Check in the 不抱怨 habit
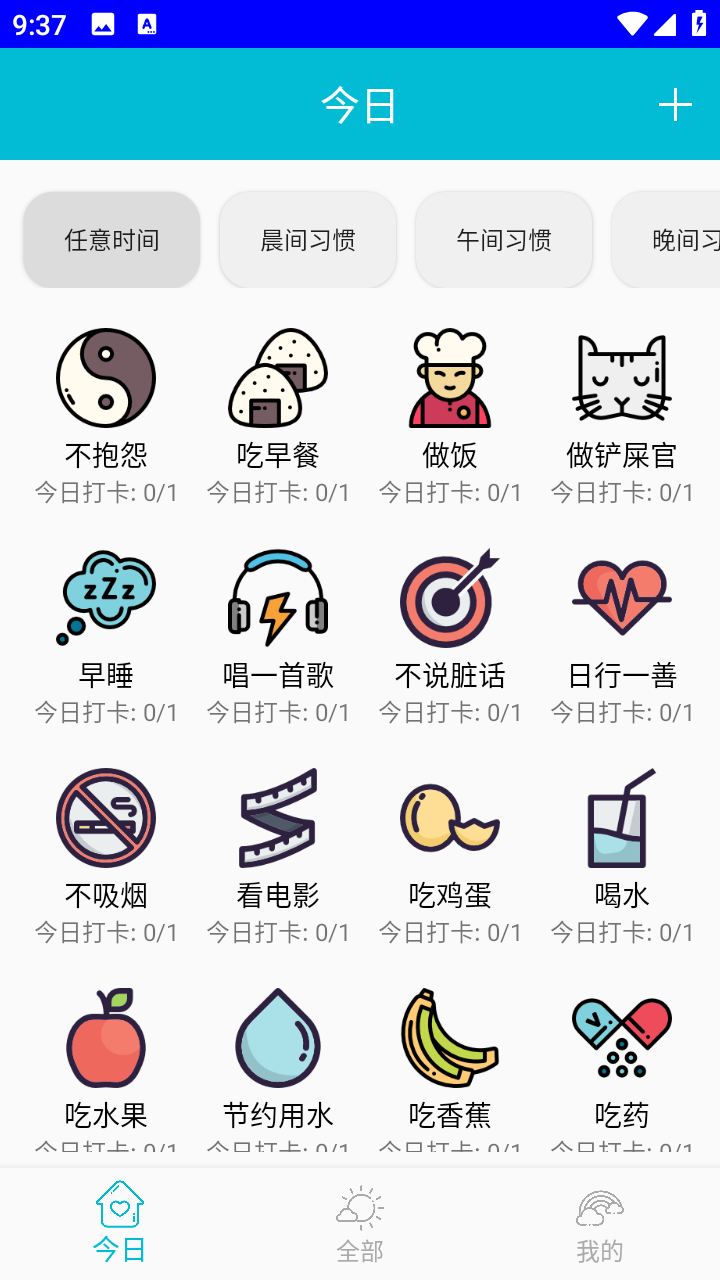The height and width of the screenshot is (1280, 720). (x=106, y=378)
